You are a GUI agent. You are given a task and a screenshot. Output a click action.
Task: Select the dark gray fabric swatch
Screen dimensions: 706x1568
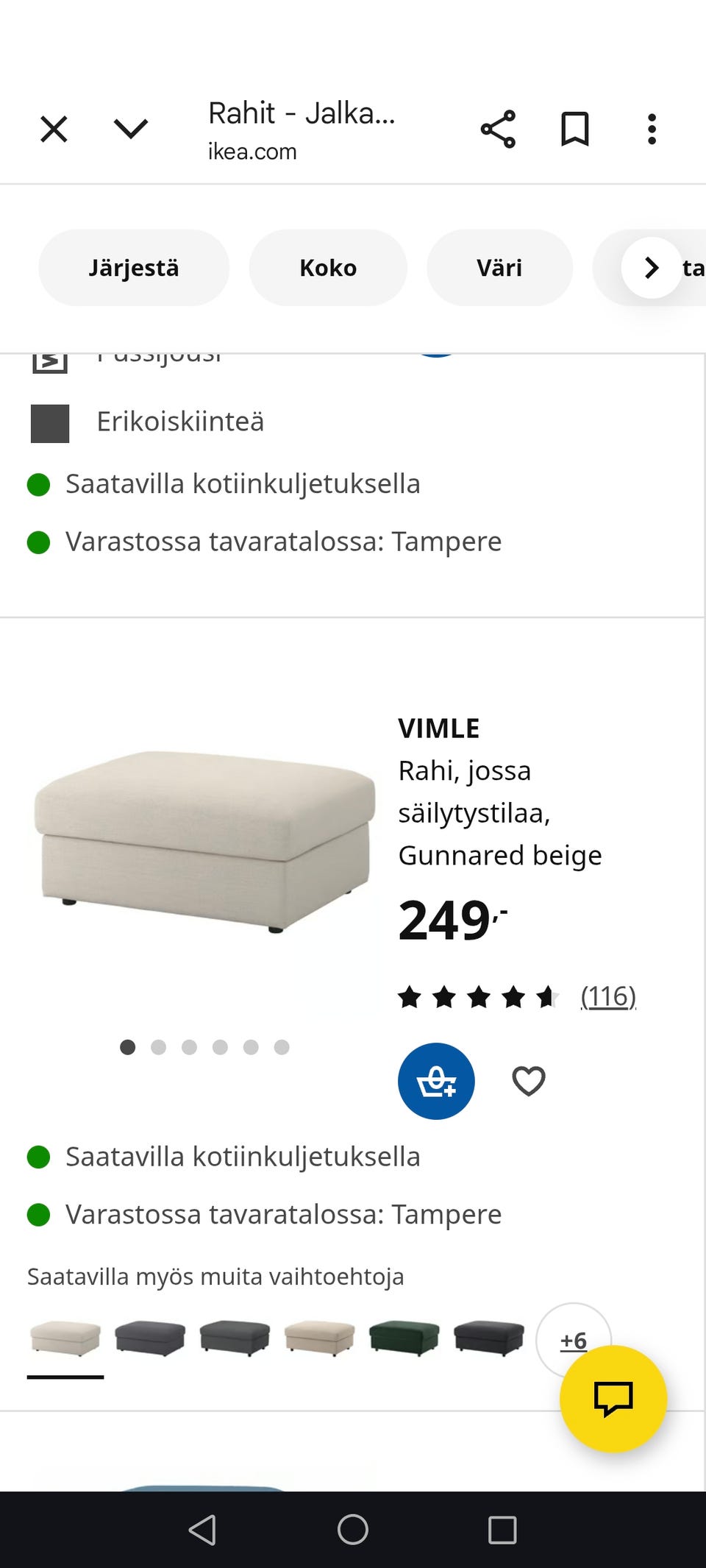(149, 1339)
